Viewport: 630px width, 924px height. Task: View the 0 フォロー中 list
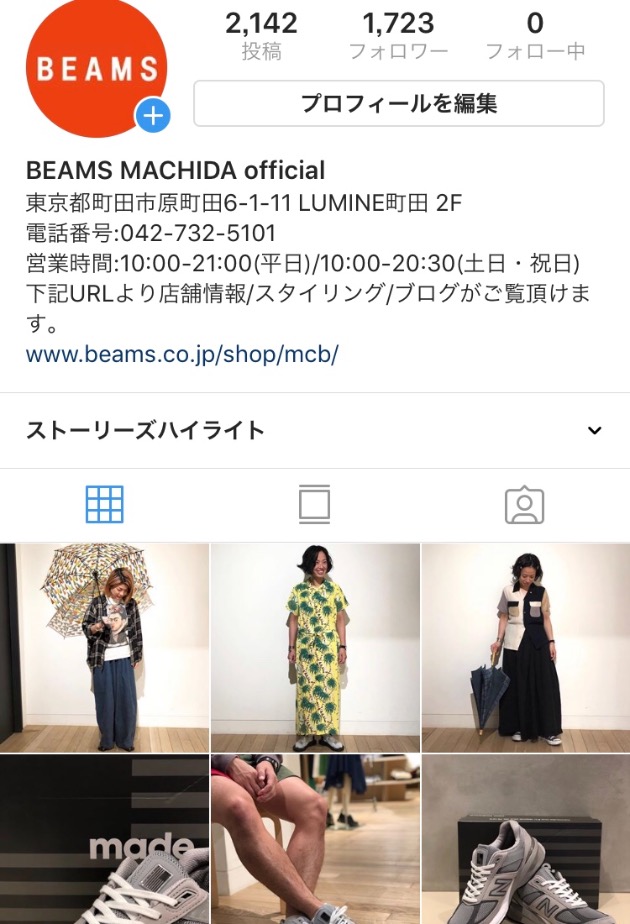click(535, 36)
